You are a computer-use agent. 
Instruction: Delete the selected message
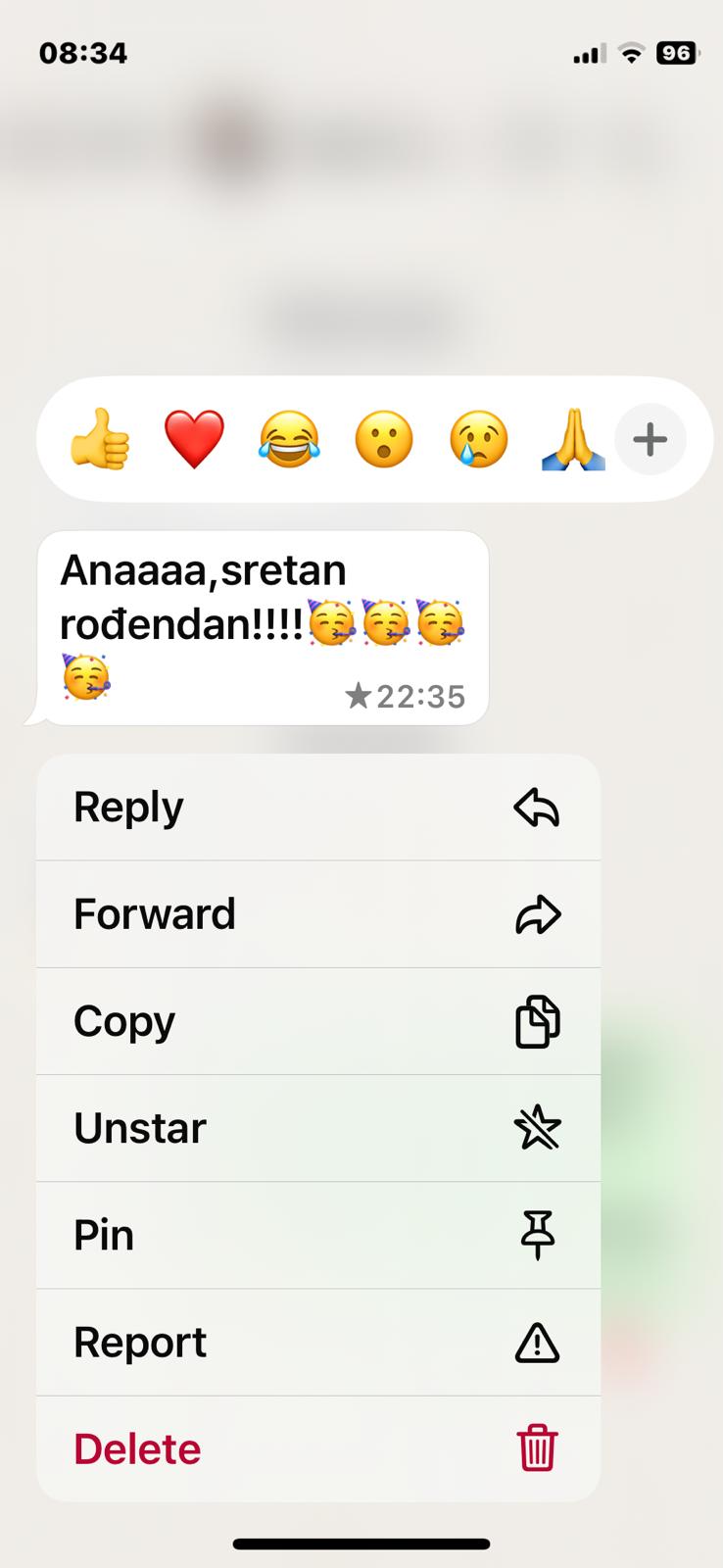click(317, 1448)
